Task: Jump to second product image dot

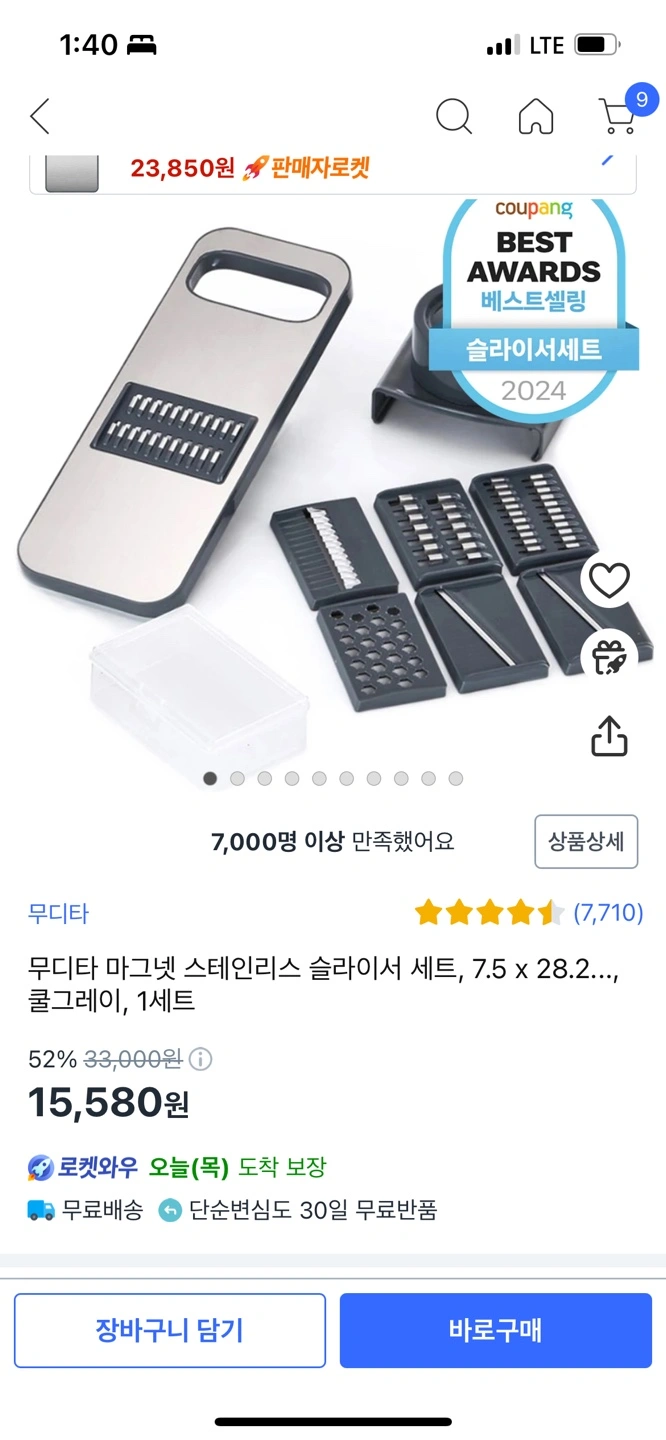Action: point(237,778)
